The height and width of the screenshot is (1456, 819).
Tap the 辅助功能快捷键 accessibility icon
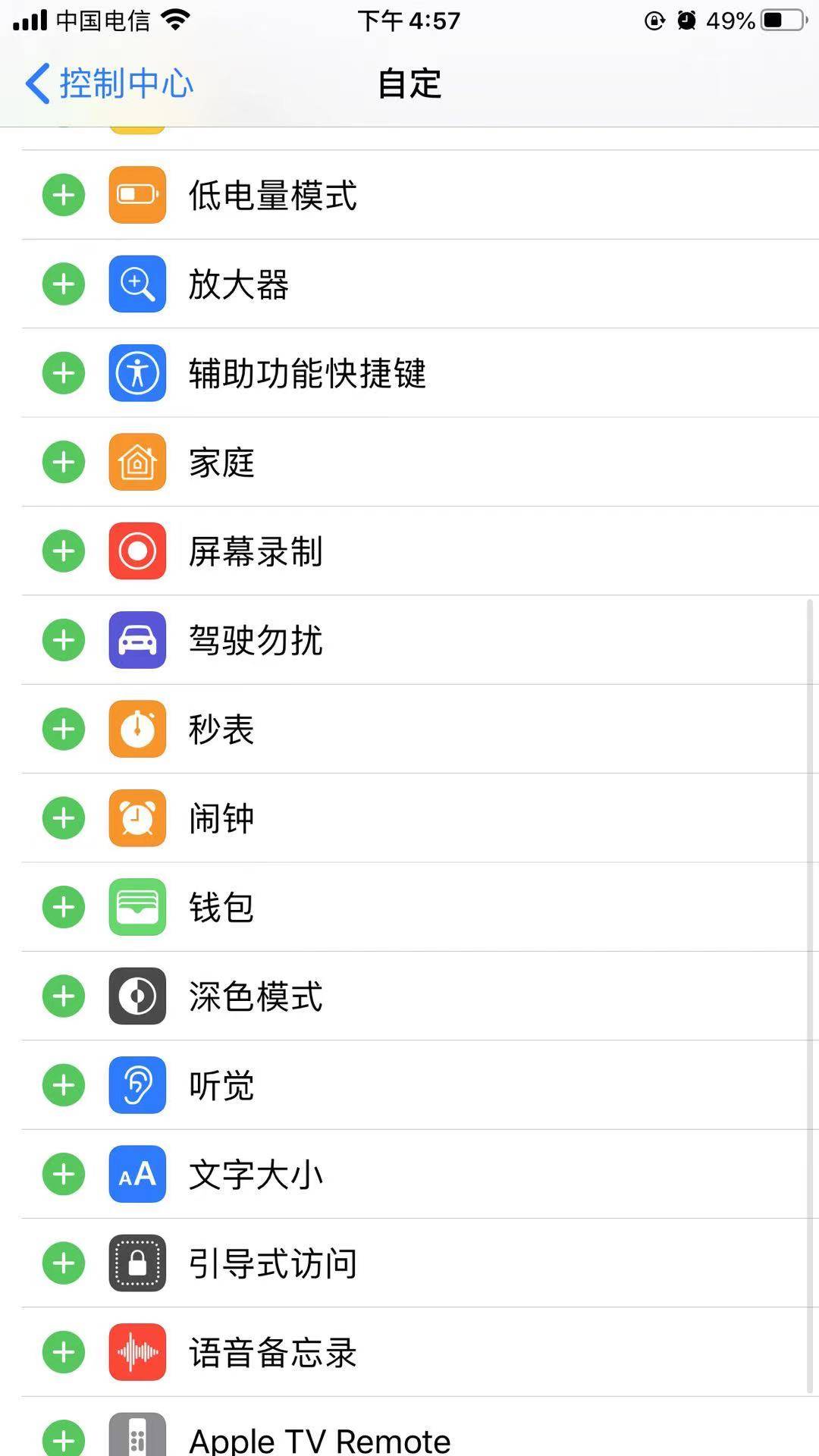(137, 373)
